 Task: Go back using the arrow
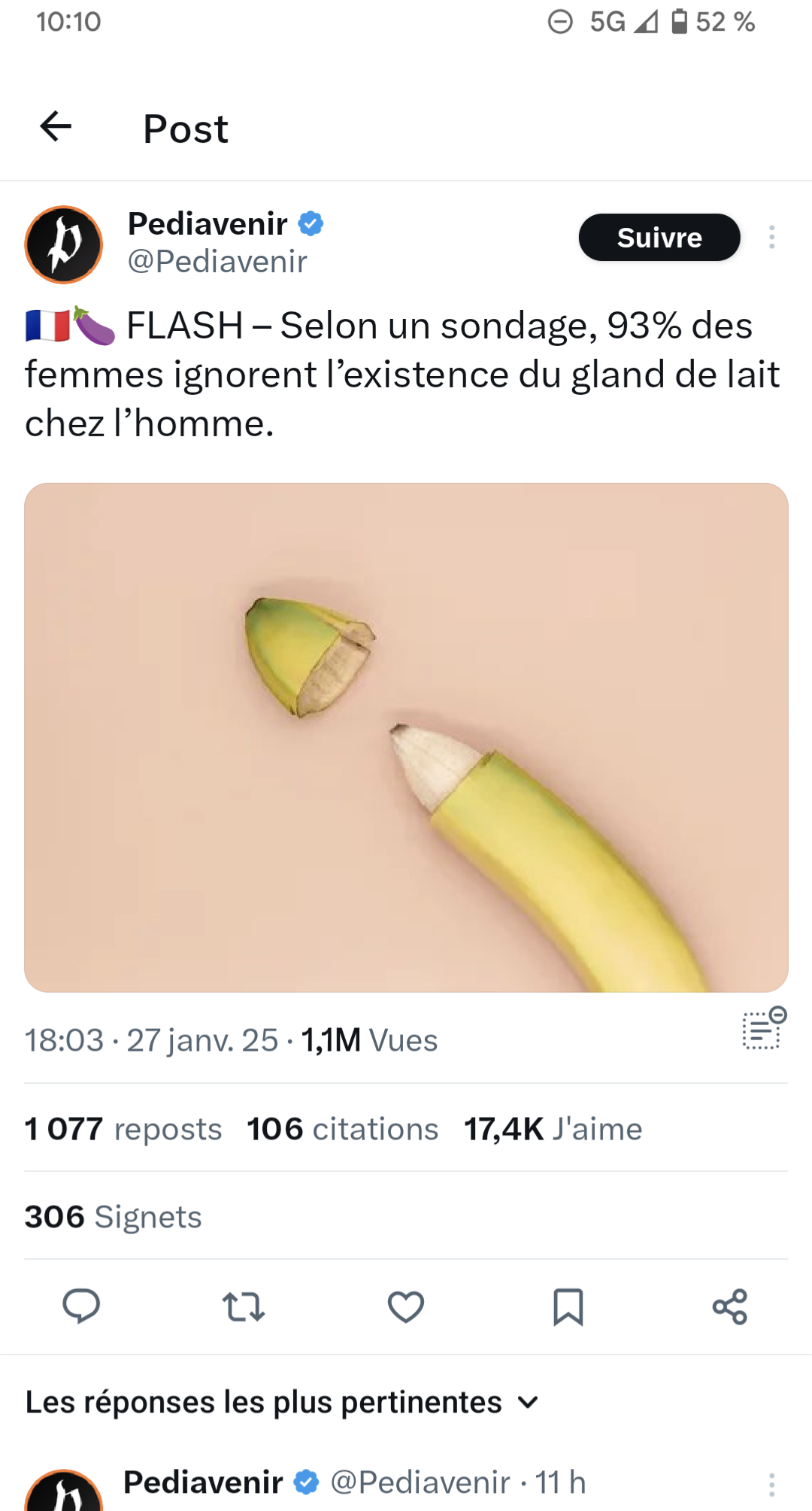(56, 126)
